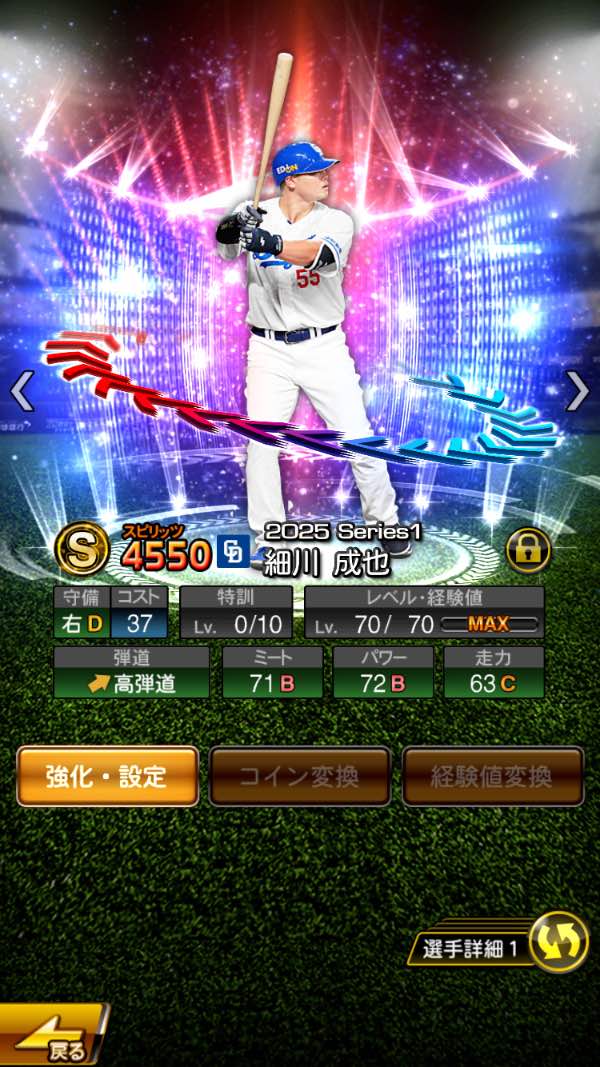
Task: Choose the 経験値変換 button
Action: pyautogui.click(x=493, y=775)
